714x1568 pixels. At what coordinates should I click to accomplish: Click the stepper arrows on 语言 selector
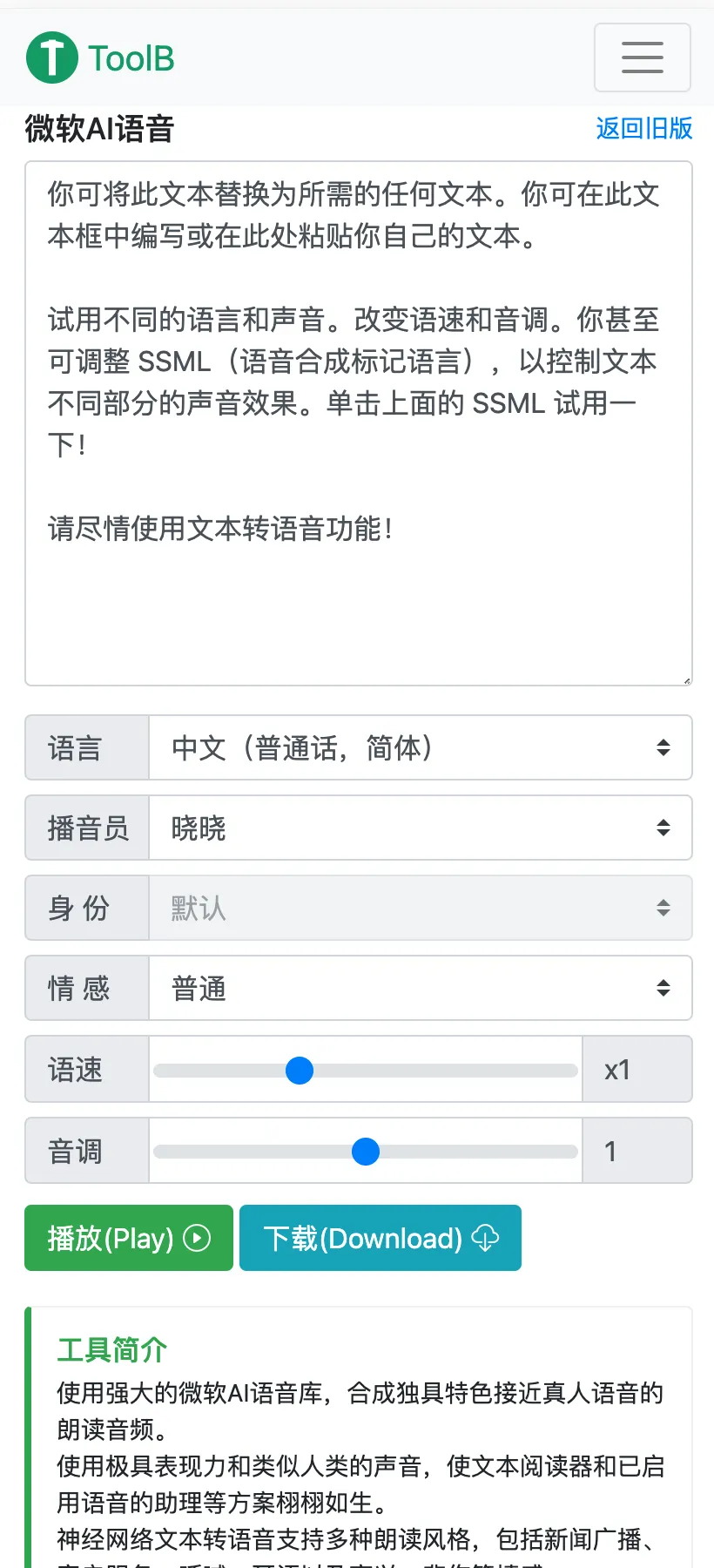tap(663, 747)
